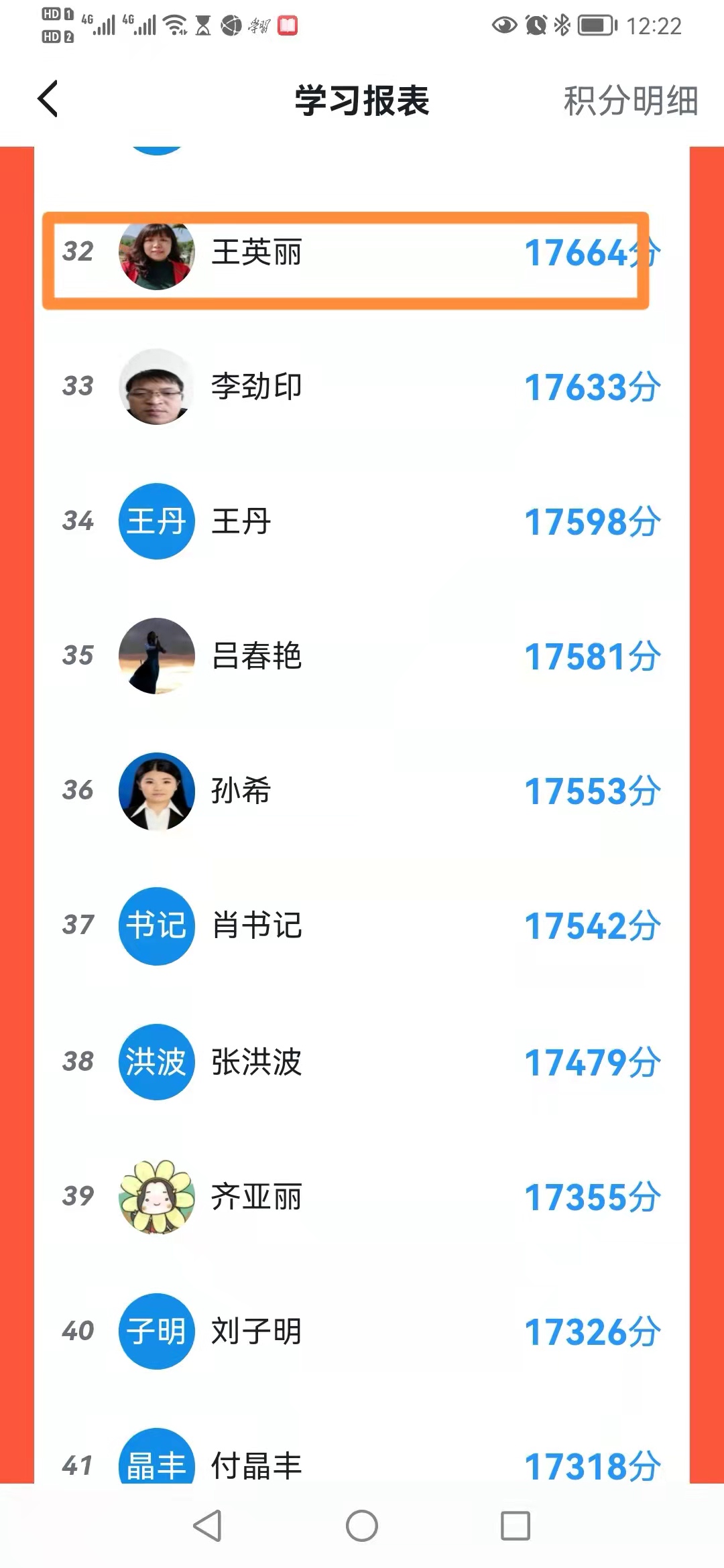Go back from 学习报表 page
The width and height of the screenshot is (724, 1568).
48,100
